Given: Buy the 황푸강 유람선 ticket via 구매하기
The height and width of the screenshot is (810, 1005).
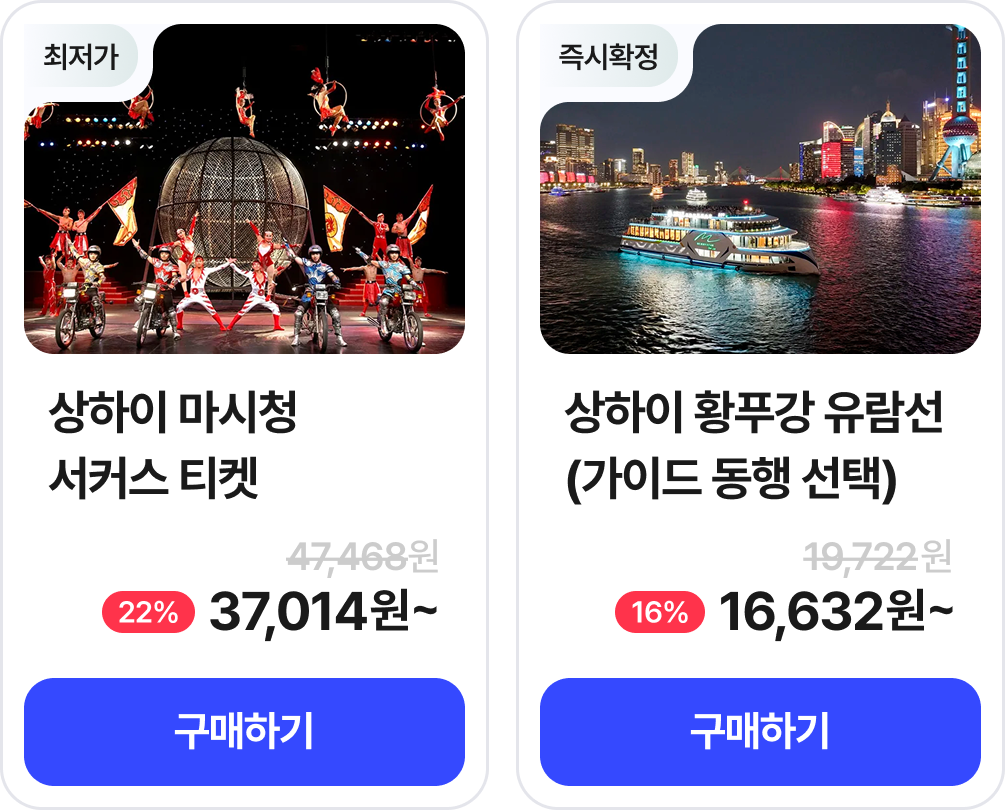Looking at the screenshot, I should (760, 732).
